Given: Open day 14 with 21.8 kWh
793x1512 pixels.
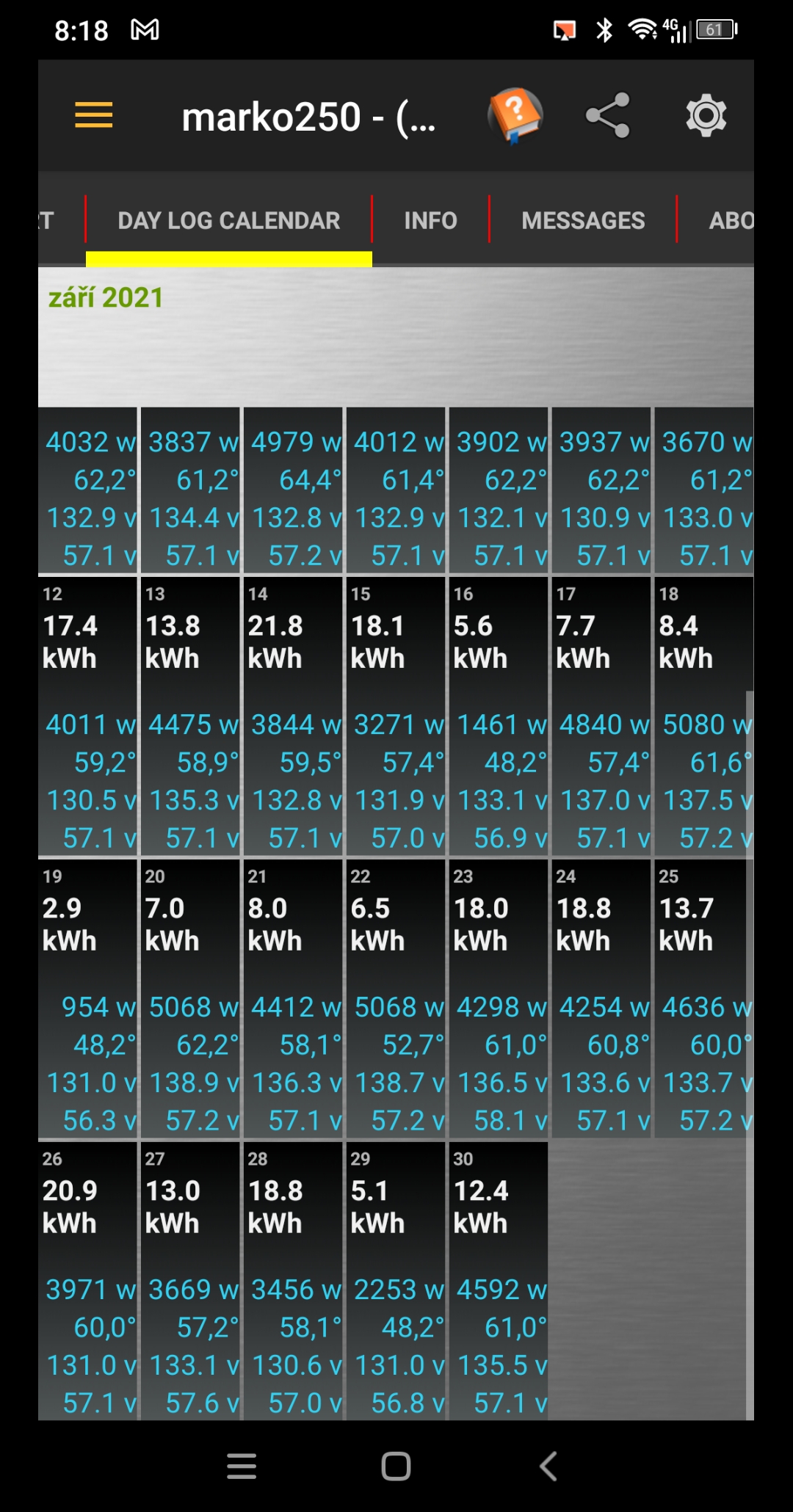Looking at the screenshot, I should (x=292, y=716).
